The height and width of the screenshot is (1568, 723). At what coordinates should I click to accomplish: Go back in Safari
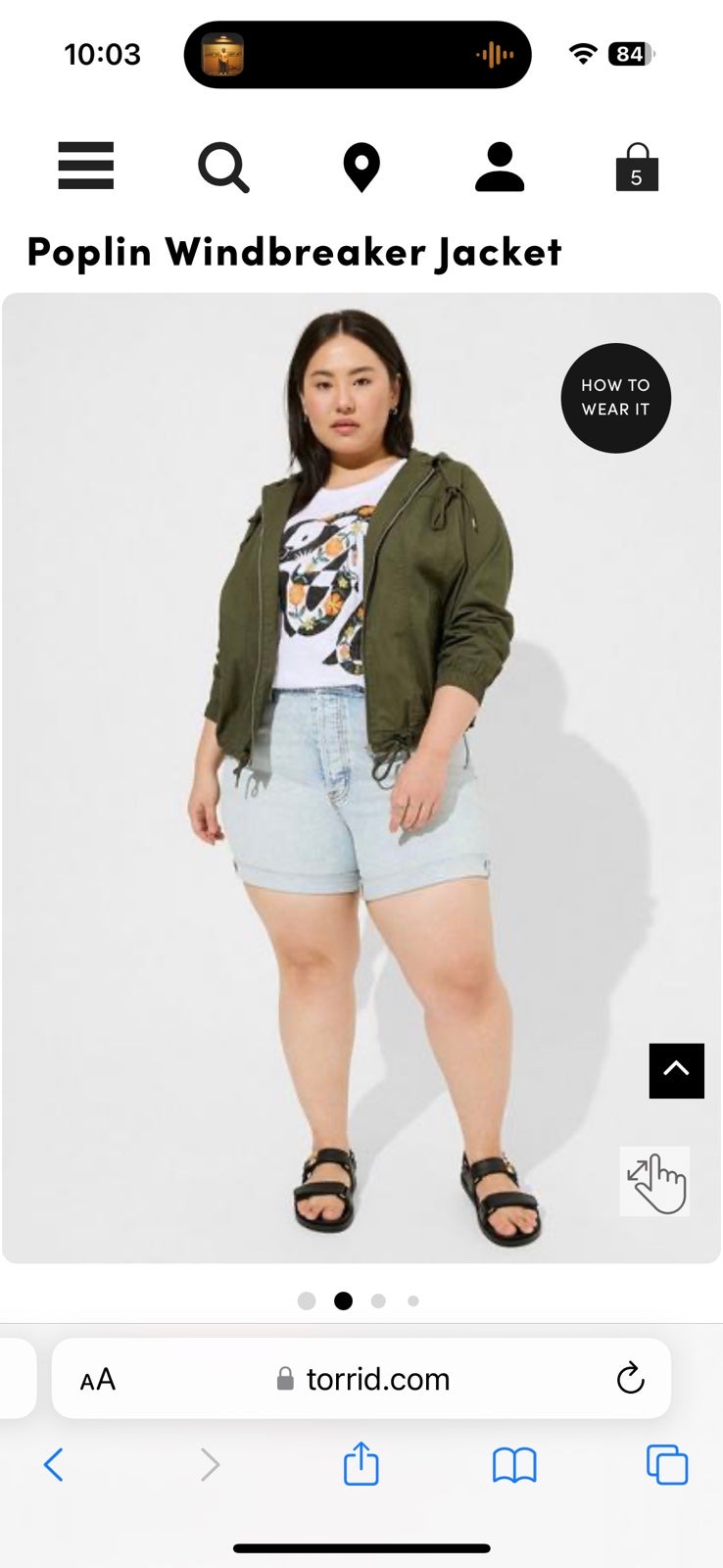click(x=54, y=1465)
